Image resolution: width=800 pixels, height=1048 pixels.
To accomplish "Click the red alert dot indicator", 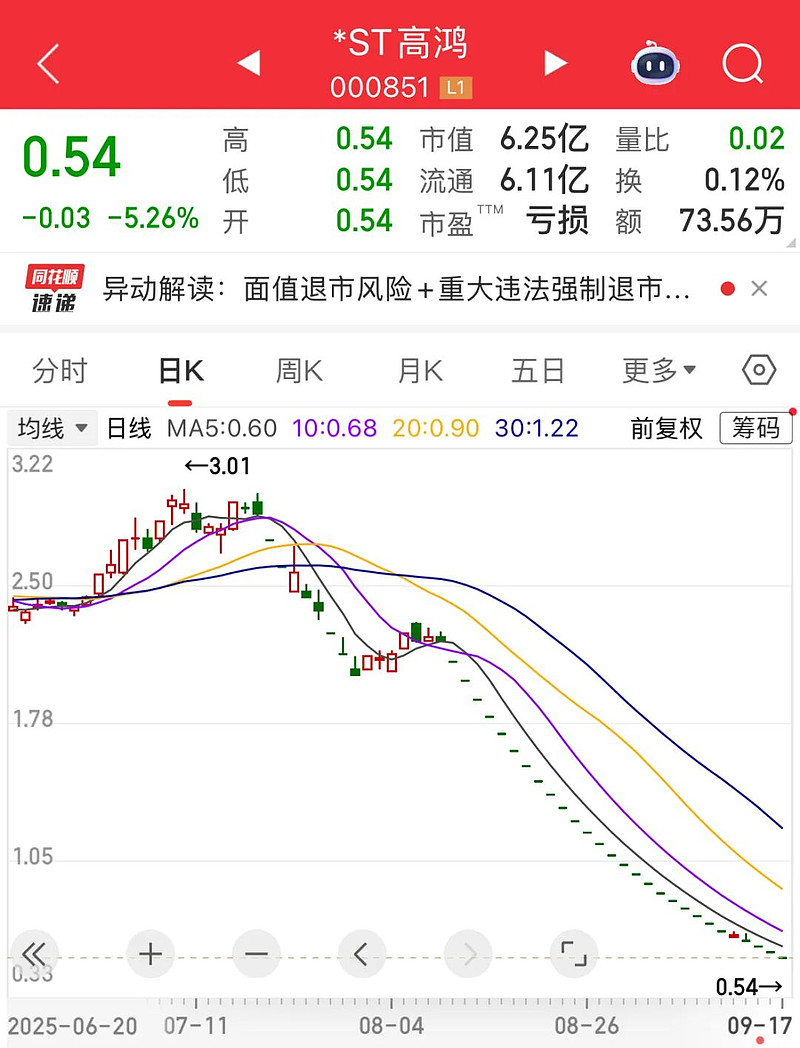I will coord(728,288).
